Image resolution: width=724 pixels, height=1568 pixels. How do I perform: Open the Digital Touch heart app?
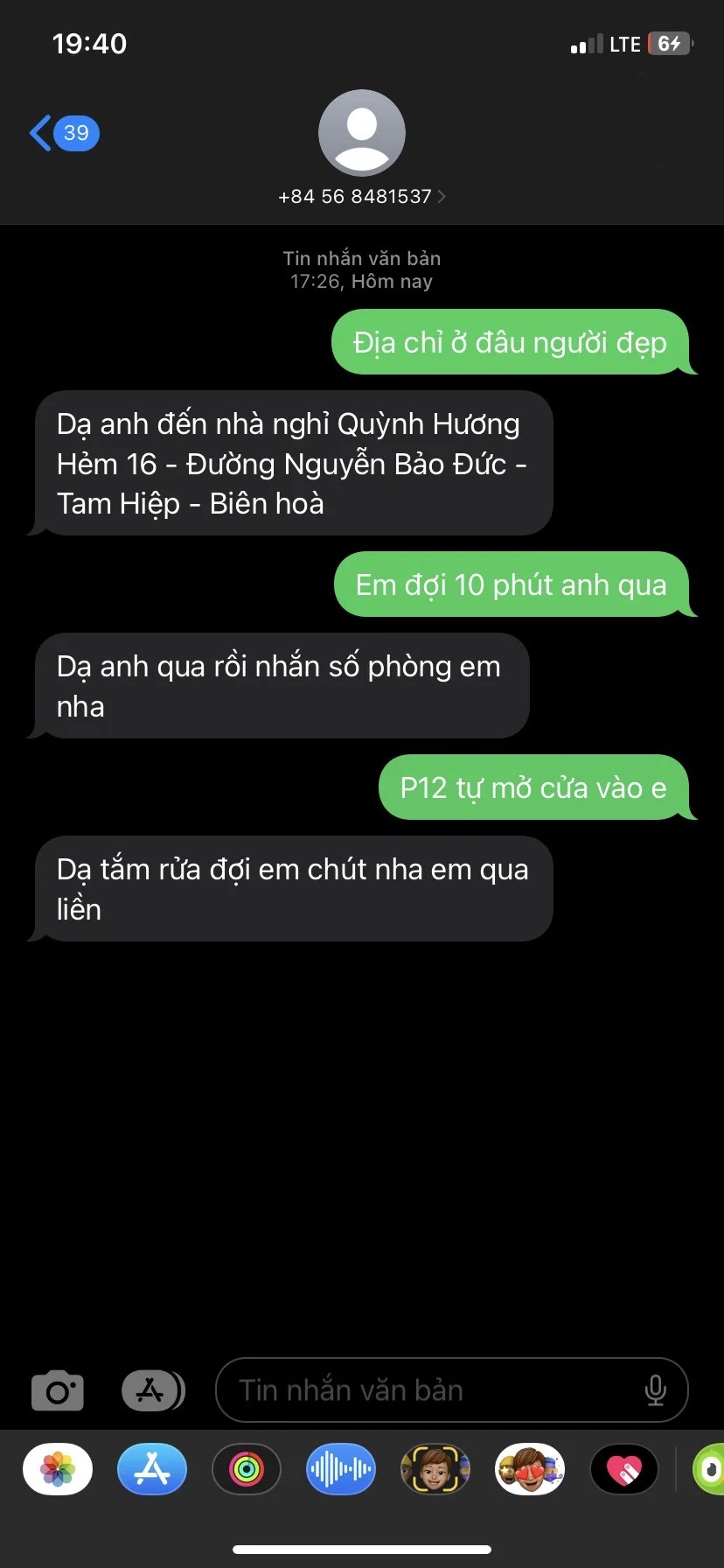click(x=624, y=1468)
